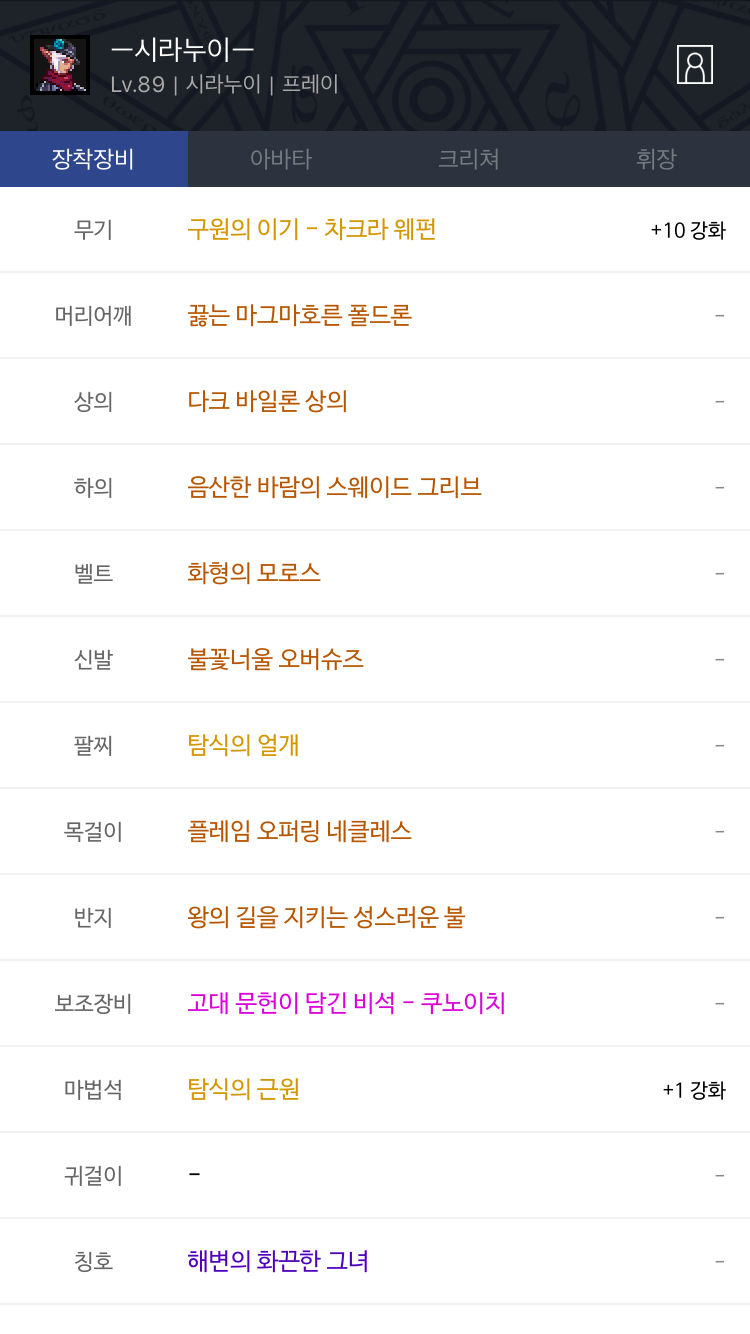
Task: Select the 장착장비 tab
Action: [94, 159]
